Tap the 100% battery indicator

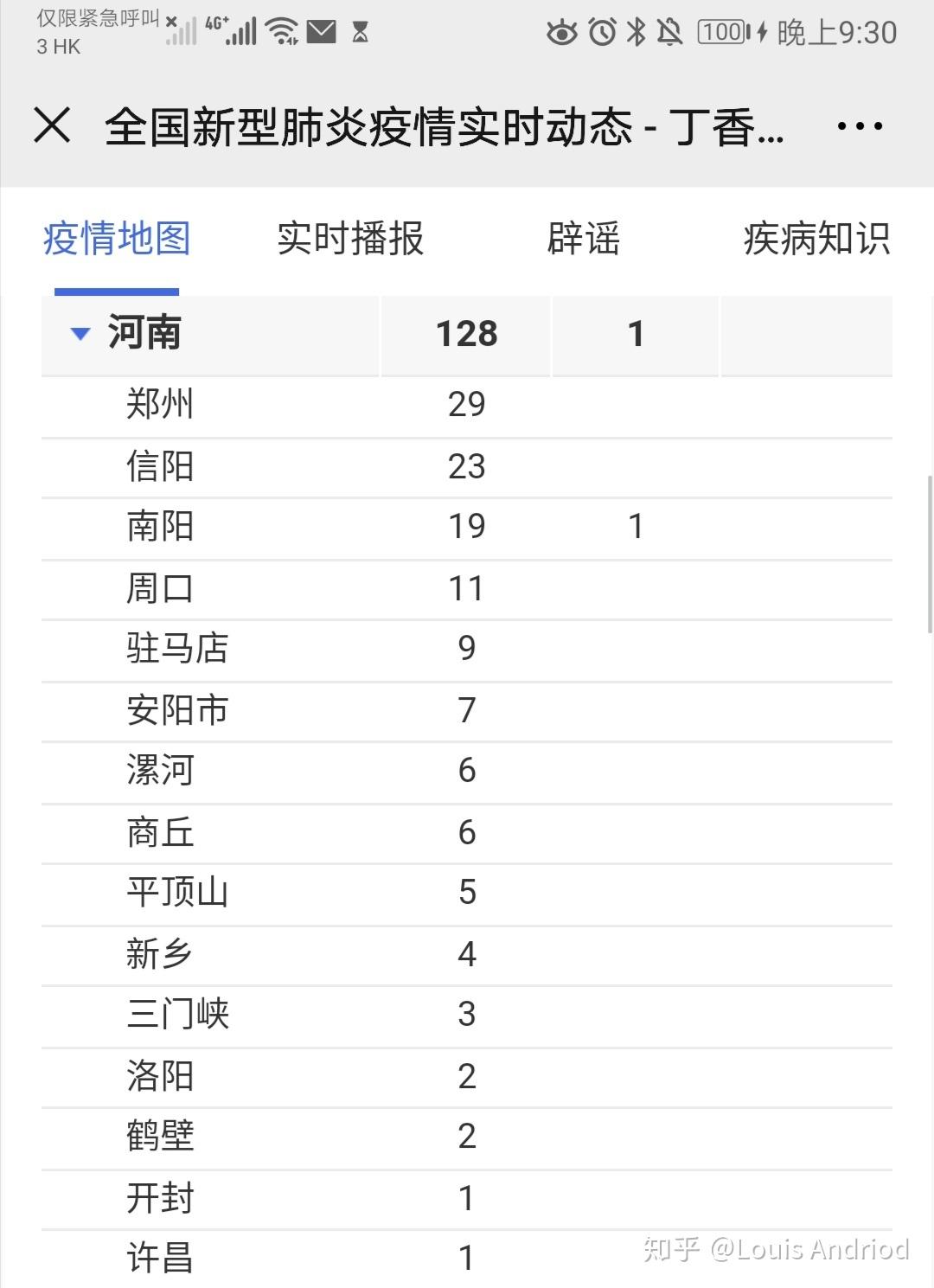tap(722, 31)
